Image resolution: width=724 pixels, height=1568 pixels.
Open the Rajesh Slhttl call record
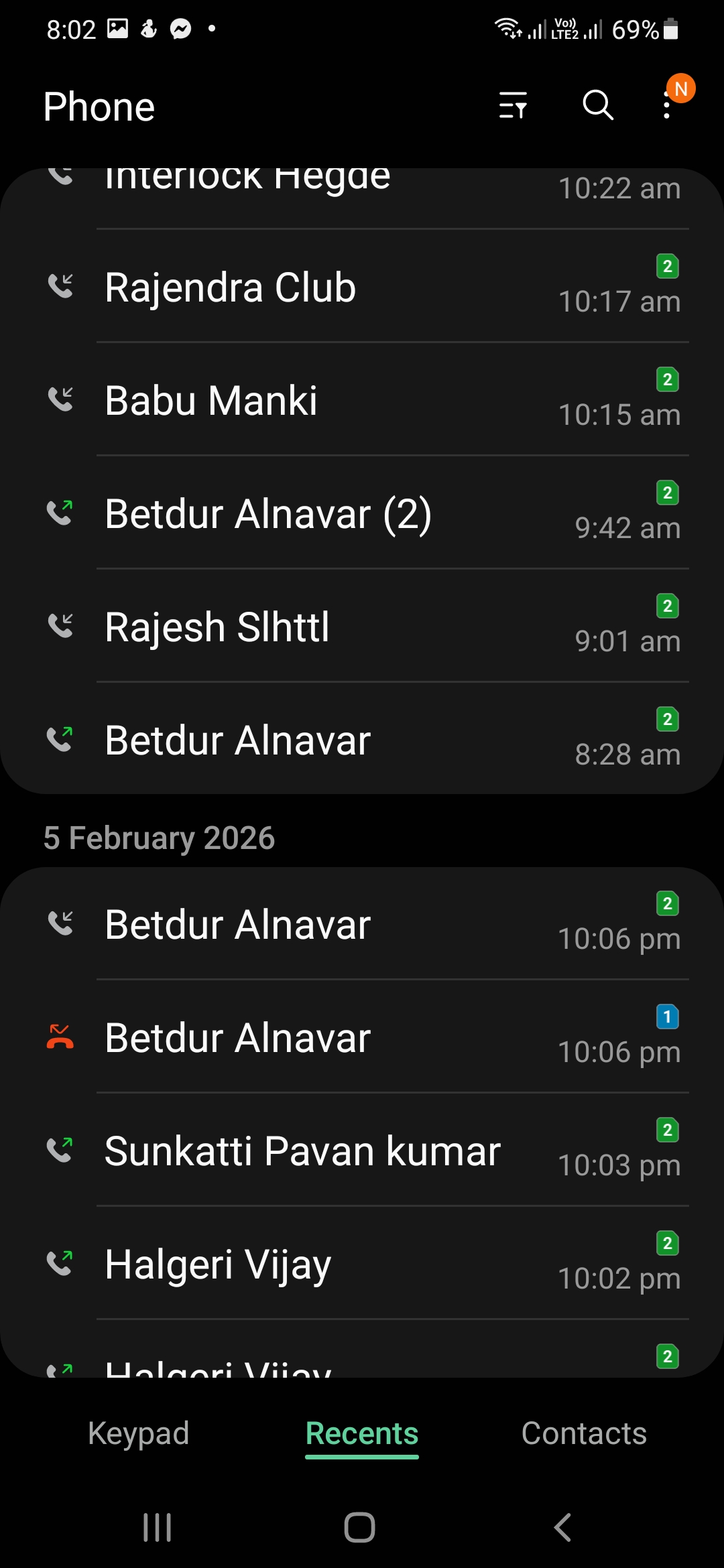[362, 627]
